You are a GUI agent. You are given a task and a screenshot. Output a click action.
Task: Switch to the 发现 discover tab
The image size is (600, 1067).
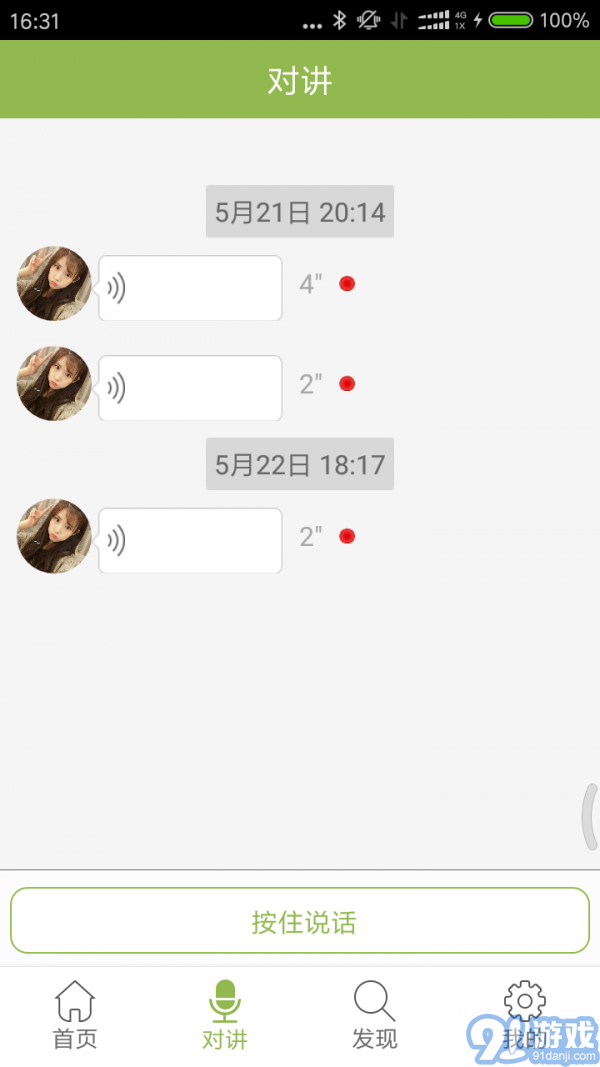pyautogui.click(x=375, y=1015)
